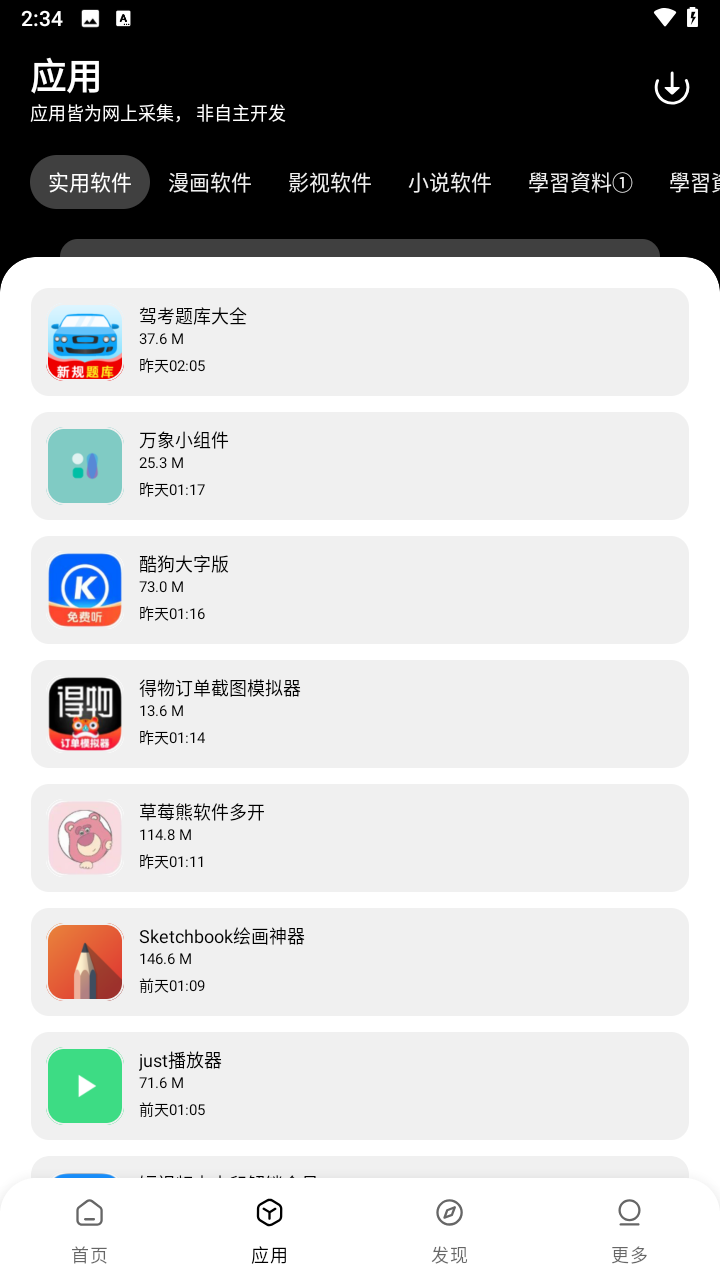Select the Sketchbook pencil app icon
The height and width of the screenshot is (1280, 720).
pyautogui.click(x=84, y=961)
